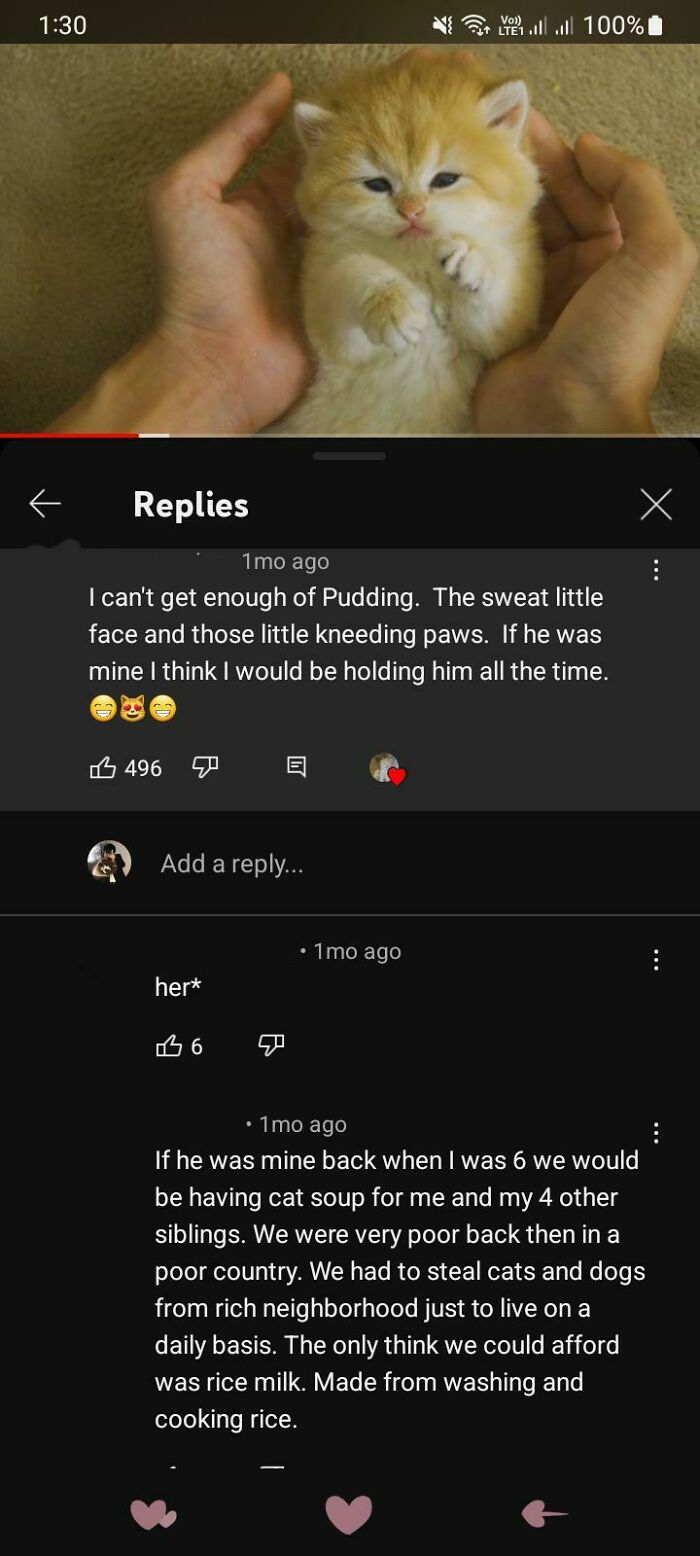Close the Replies panel
Screen dimensions: 700x1556
655,504
